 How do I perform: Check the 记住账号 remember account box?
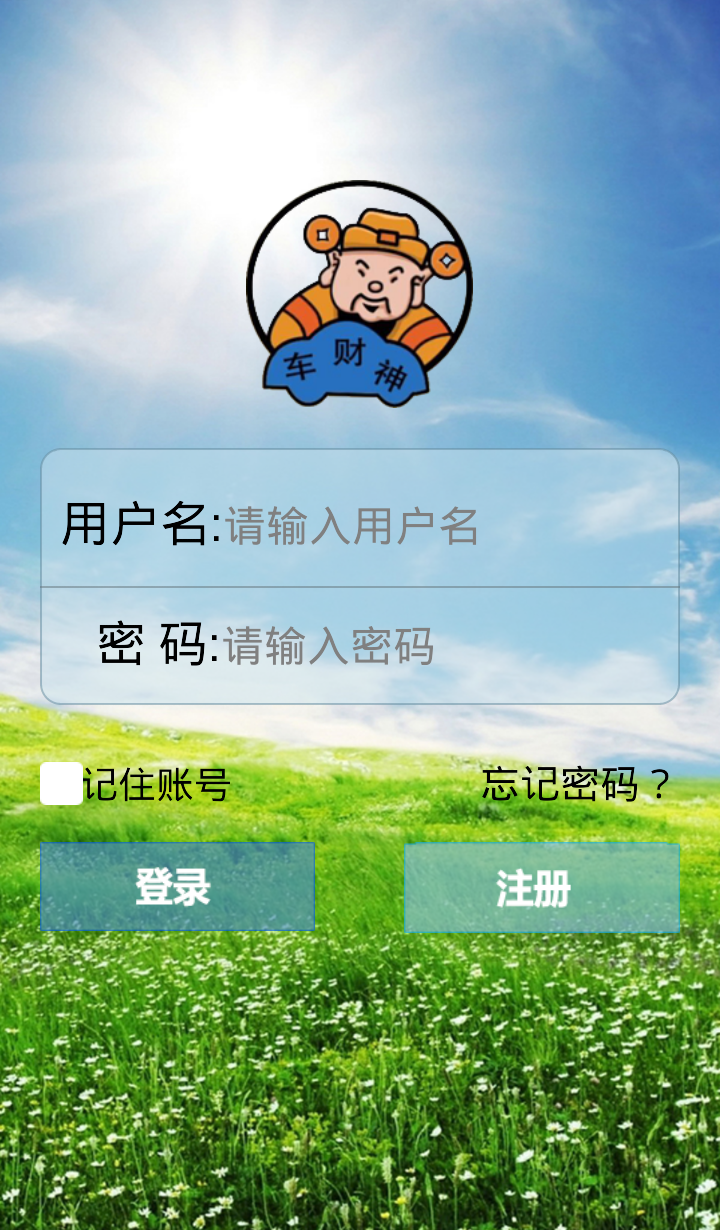coord(61,784)
